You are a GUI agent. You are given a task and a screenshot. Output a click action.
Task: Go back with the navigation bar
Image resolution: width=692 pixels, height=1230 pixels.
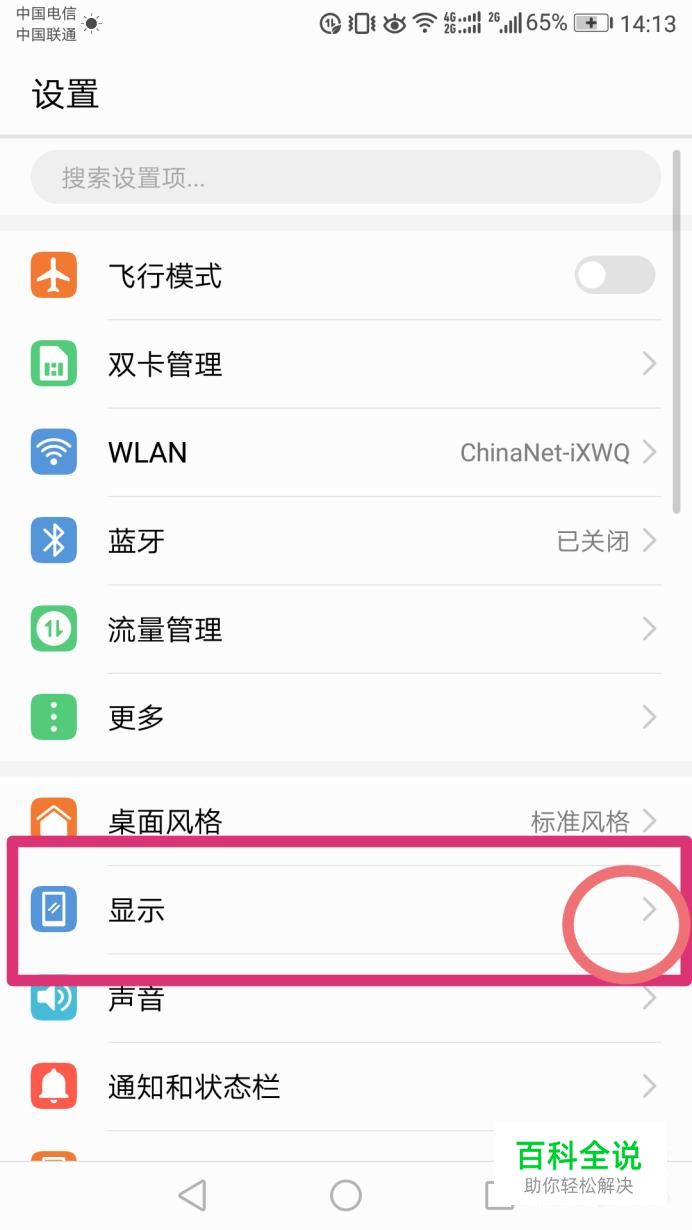tap(192, 1194)
